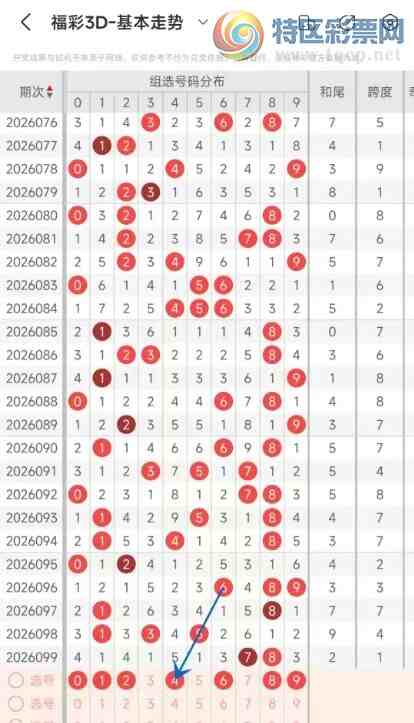
Task: Deselect red ball 0 in first pick row
Action: 77,680
